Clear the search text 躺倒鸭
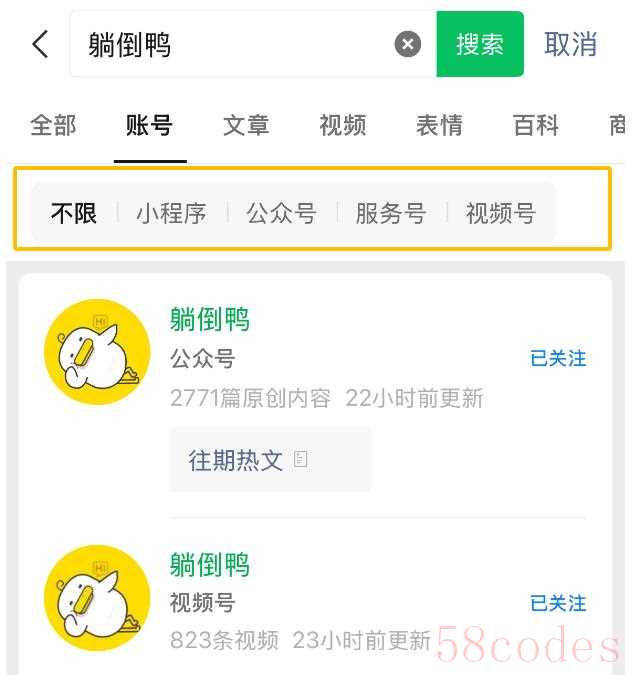Screen dimensions: 635x675 point(407,44)
